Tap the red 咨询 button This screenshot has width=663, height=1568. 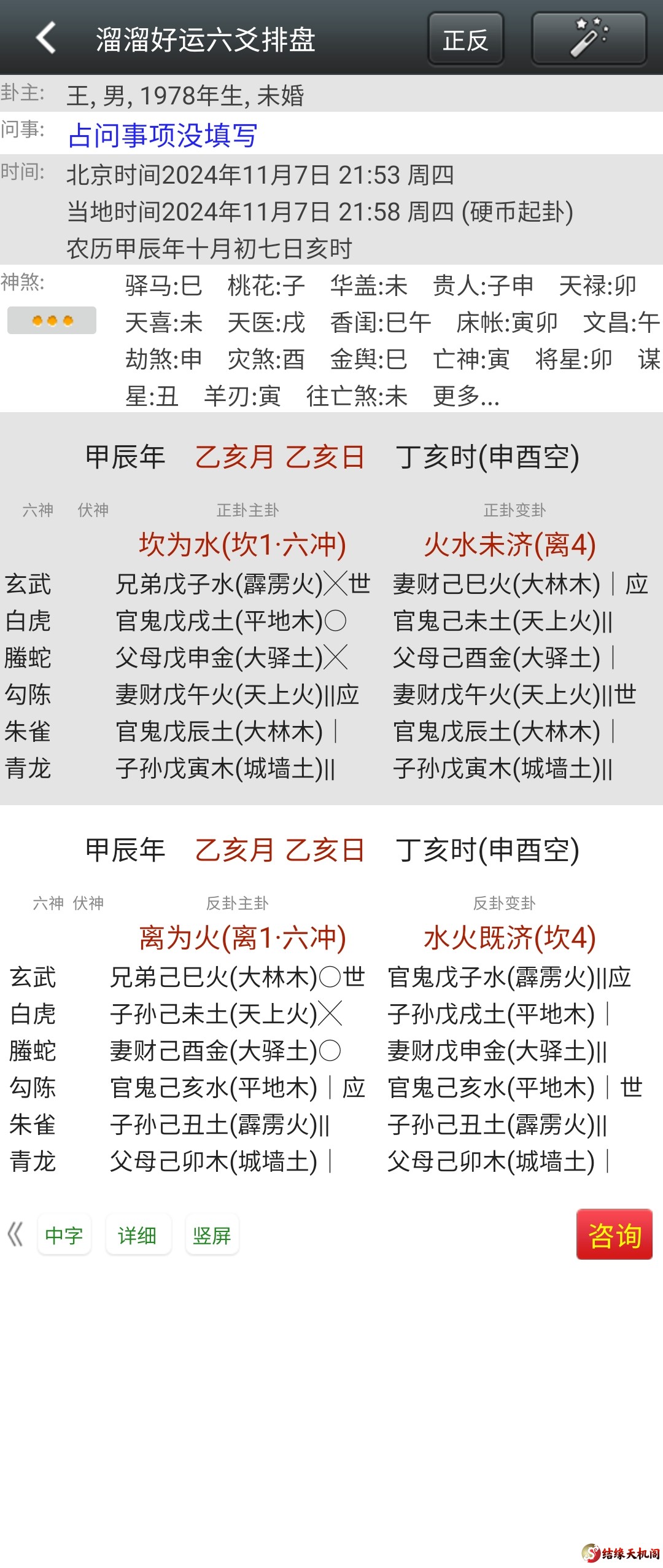[x=614, y=1235]
